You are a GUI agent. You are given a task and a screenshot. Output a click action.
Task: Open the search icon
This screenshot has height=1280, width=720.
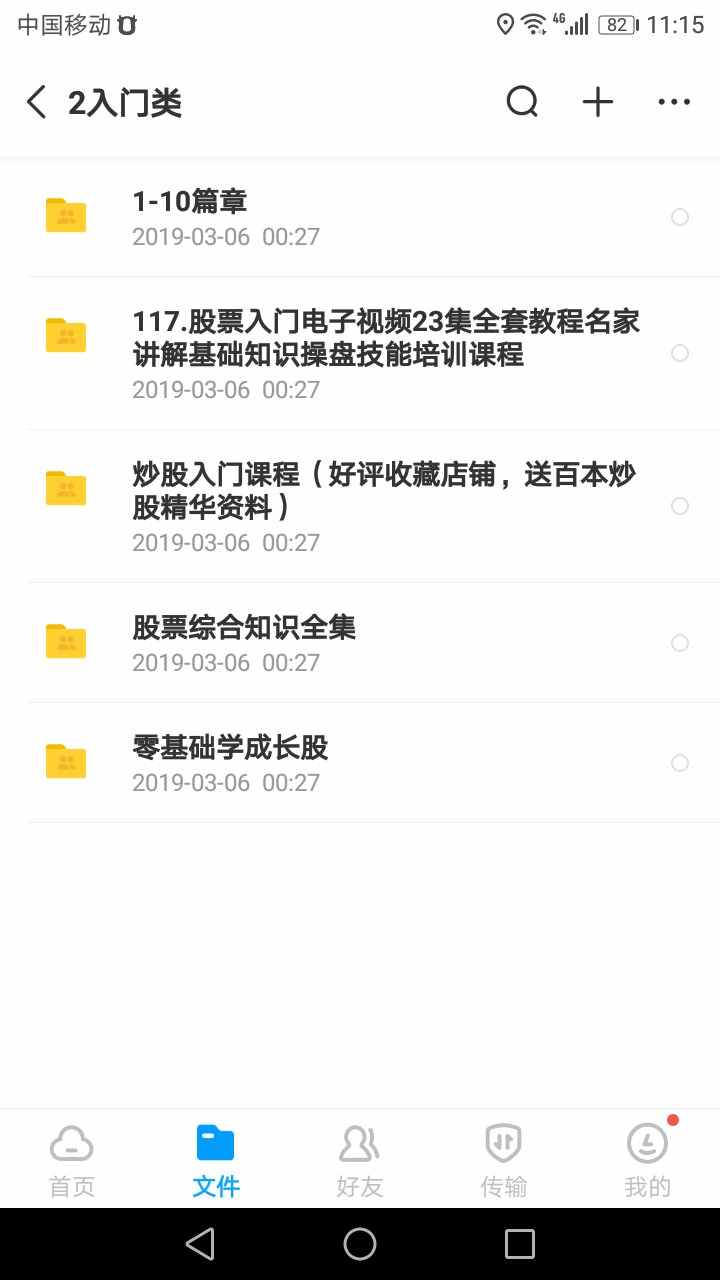click(x=521, y=101)
